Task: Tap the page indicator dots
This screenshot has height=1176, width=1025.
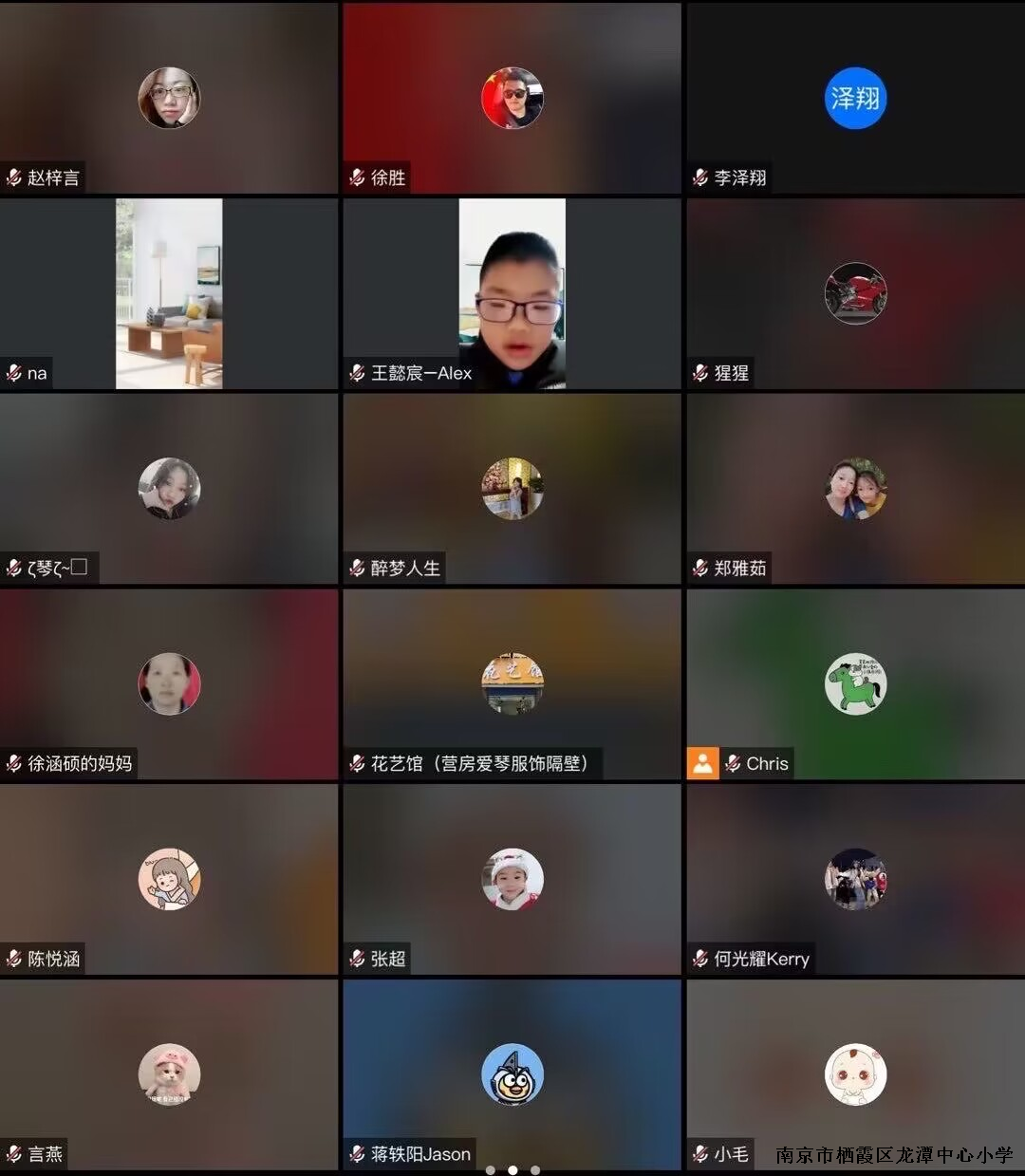Action: [512, 1170]
